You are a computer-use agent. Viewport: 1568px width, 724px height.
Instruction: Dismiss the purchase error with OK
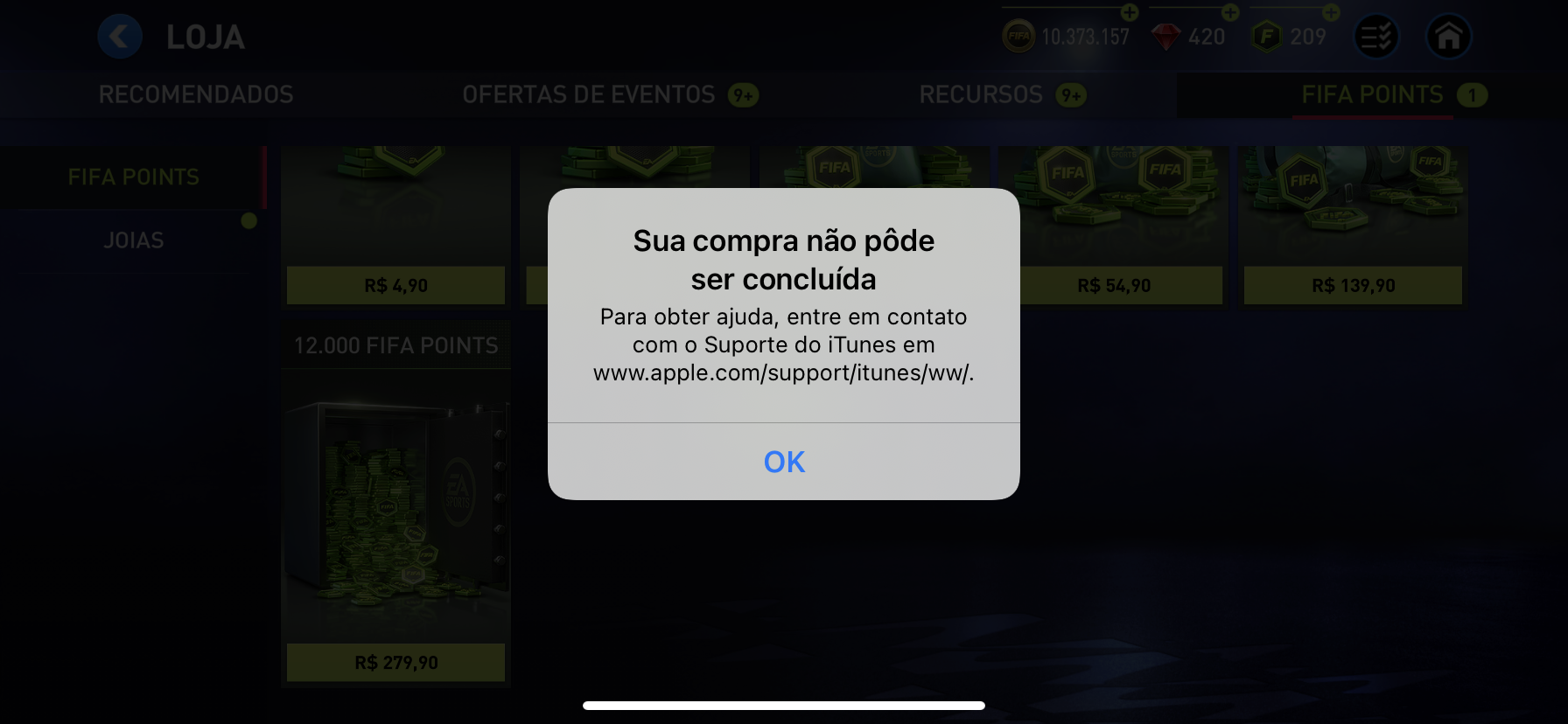tap(783, 462)
